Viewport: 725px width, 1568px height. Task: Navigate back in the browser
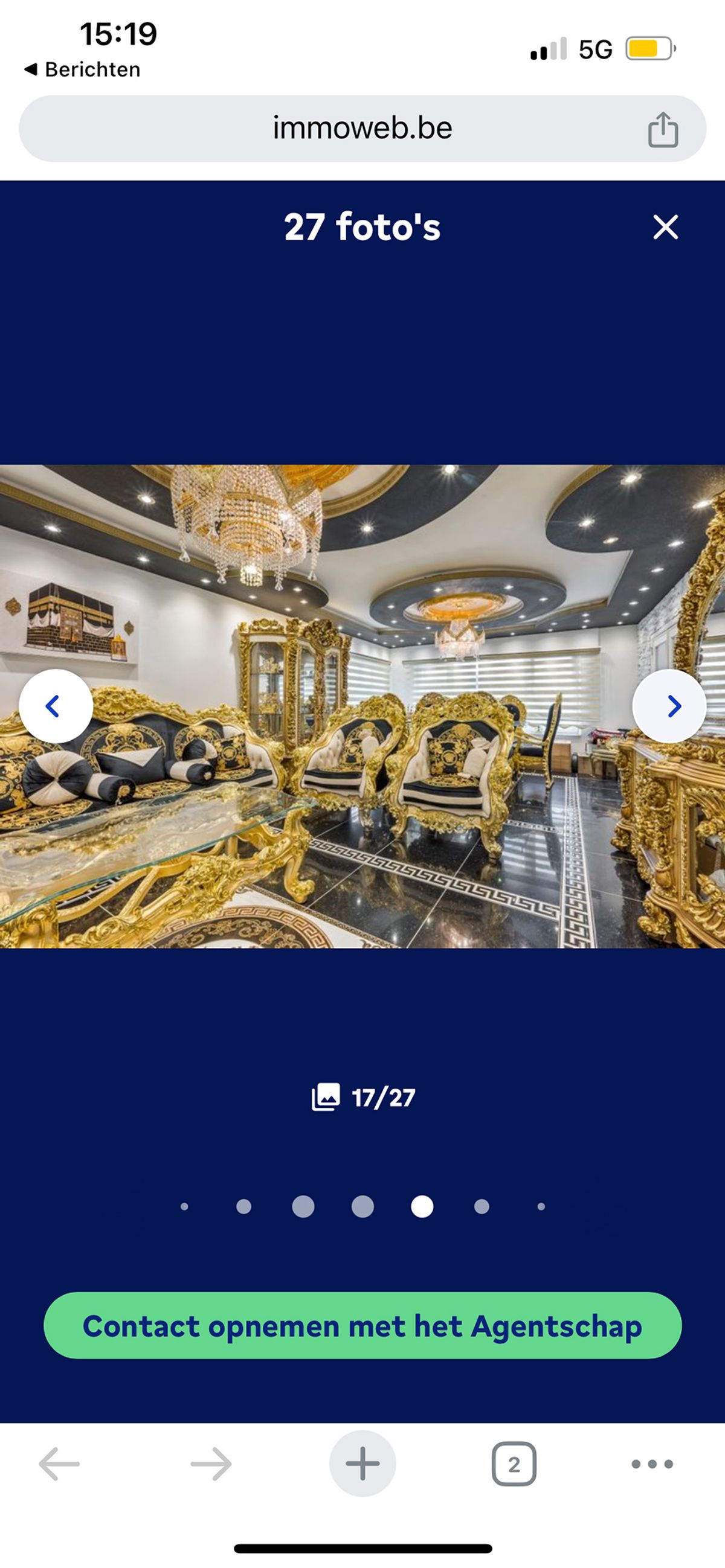(x=59, y=1464)
